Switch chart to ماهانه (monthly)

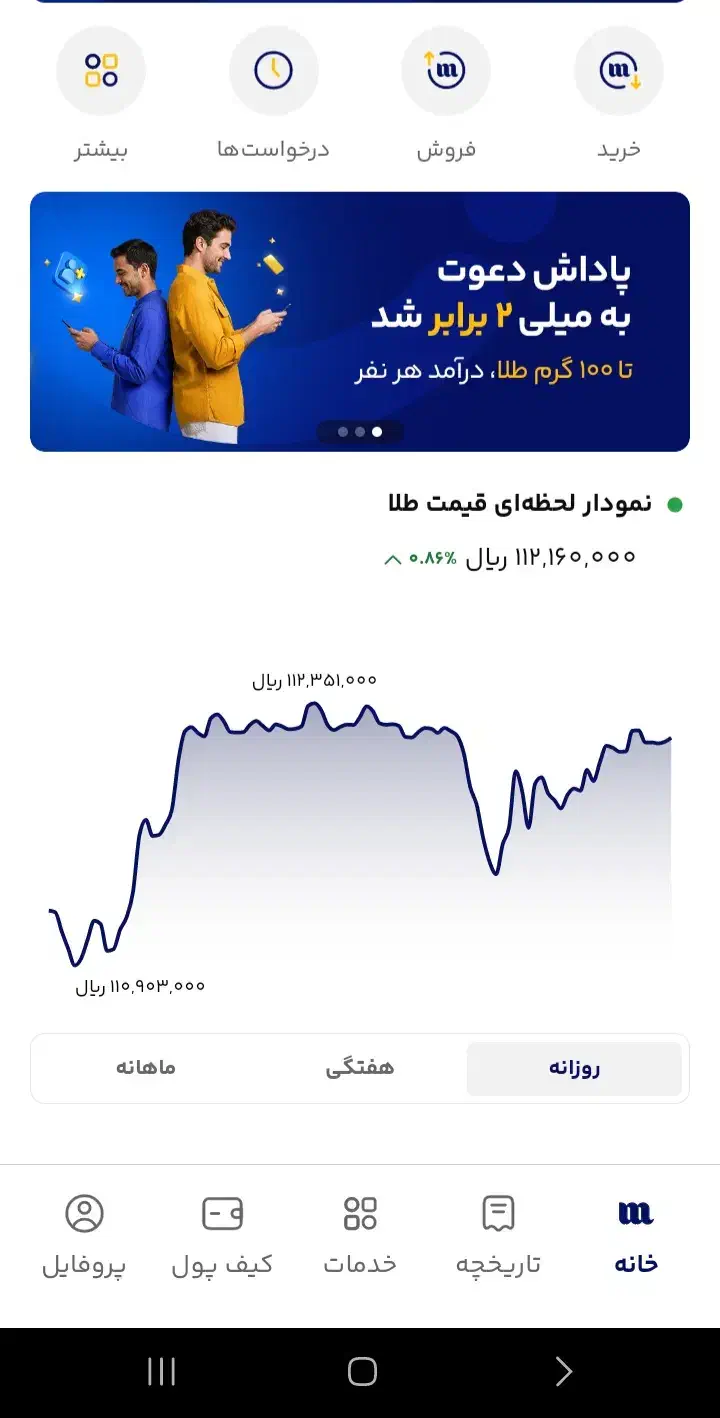tap(146, 1068)
